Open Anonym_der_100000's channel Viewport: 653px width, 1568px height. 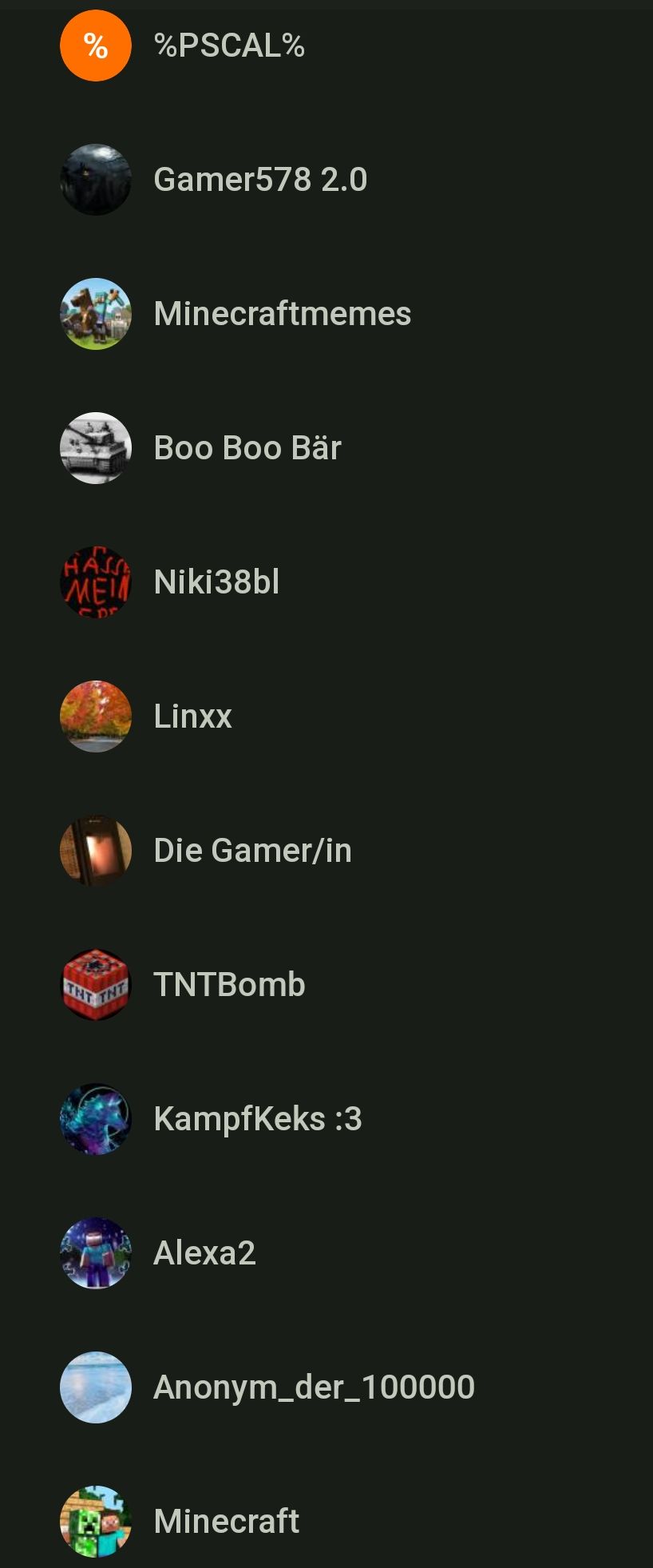314,1387
